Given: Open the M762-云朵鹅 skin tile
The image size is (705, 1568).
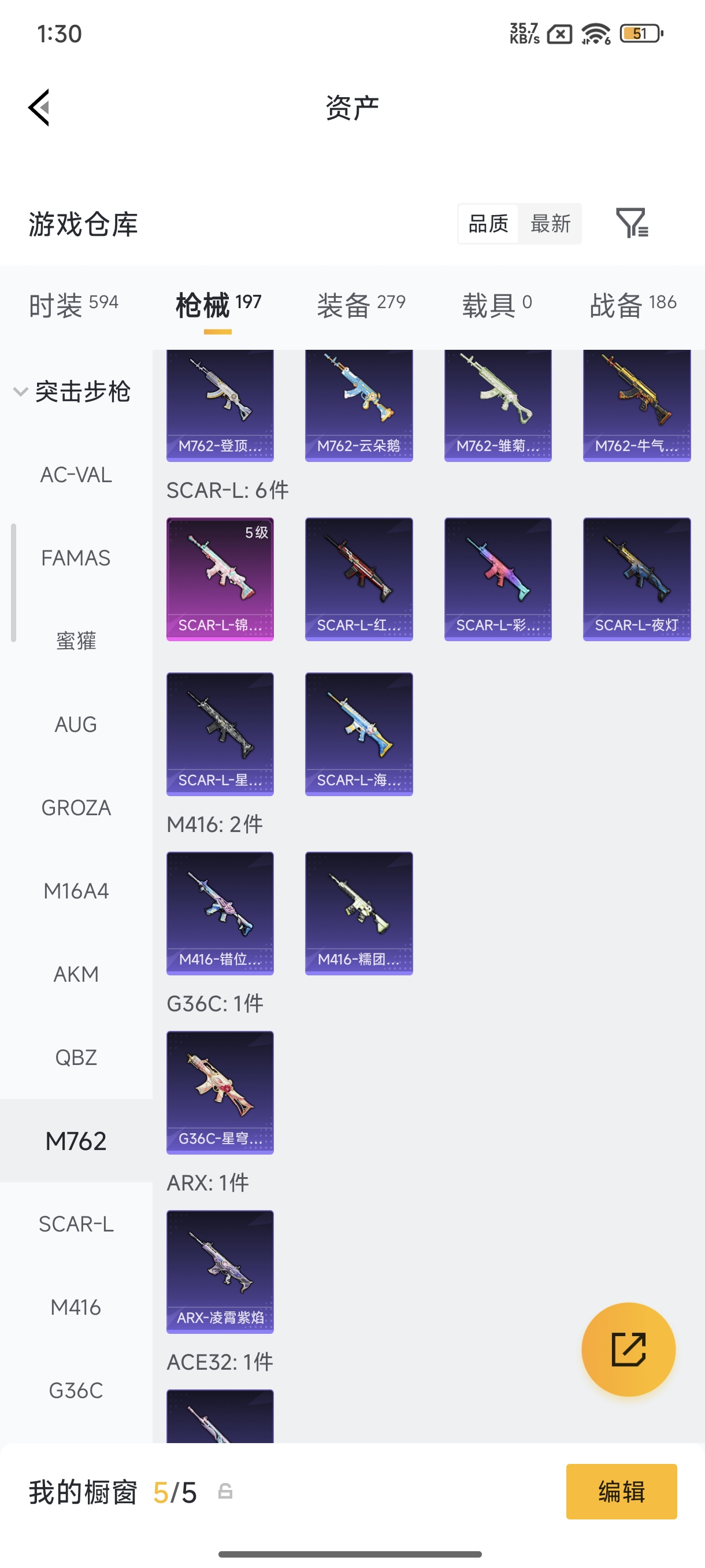Looking at the screenshot, I should pos(359,405).
